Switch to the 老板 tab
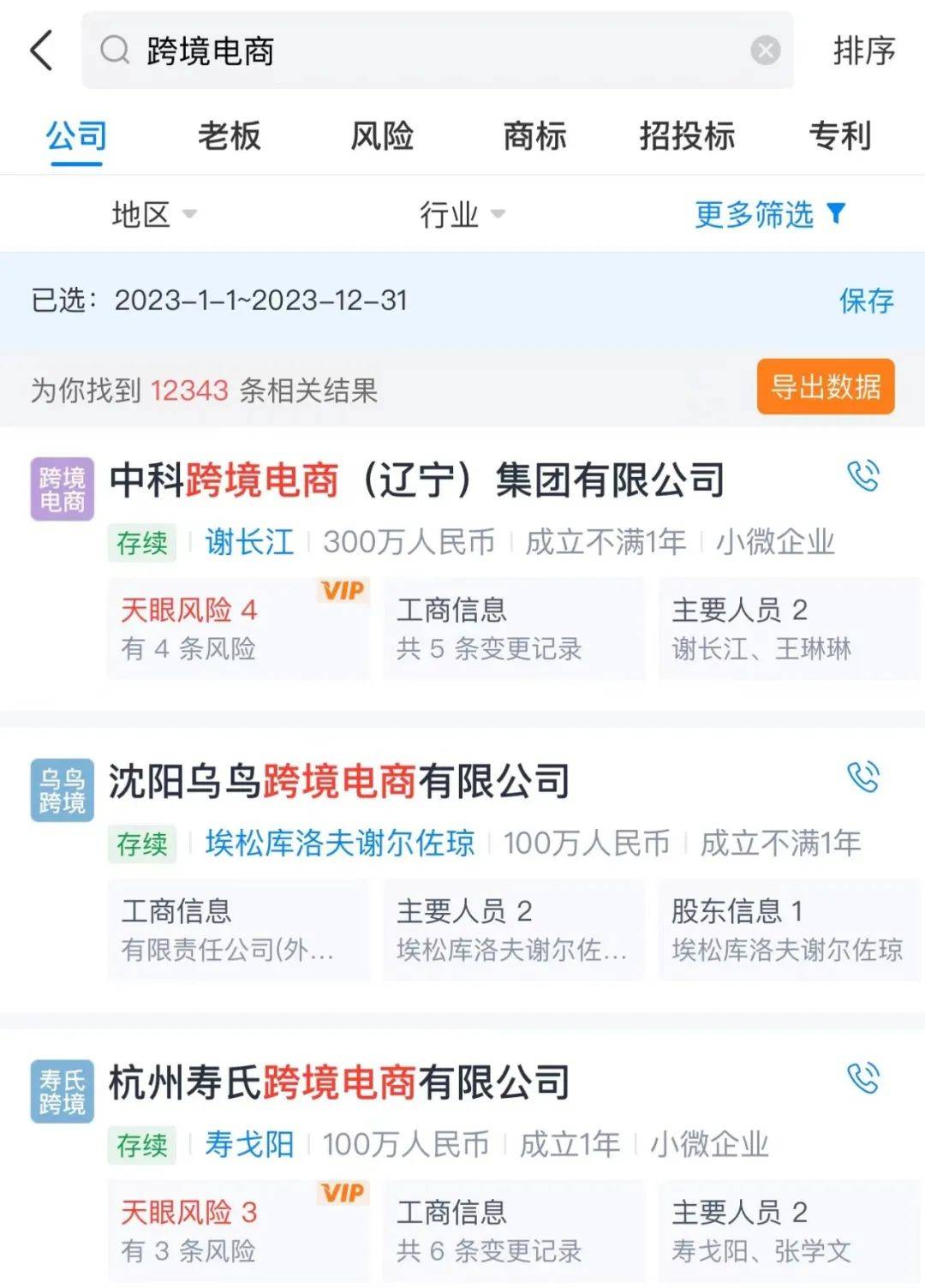 229,136
